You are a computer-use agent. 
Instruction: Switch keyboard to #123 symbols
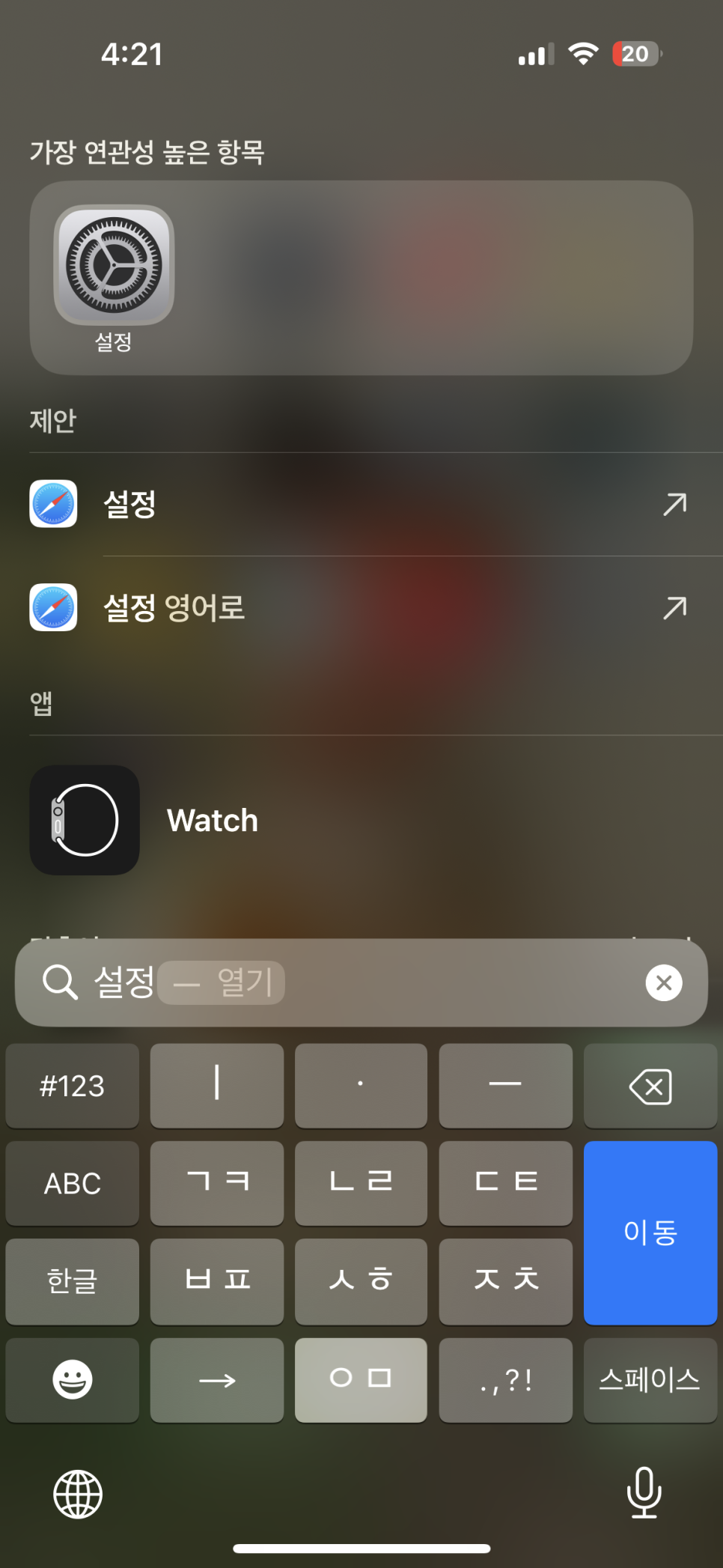point(73,1086)
